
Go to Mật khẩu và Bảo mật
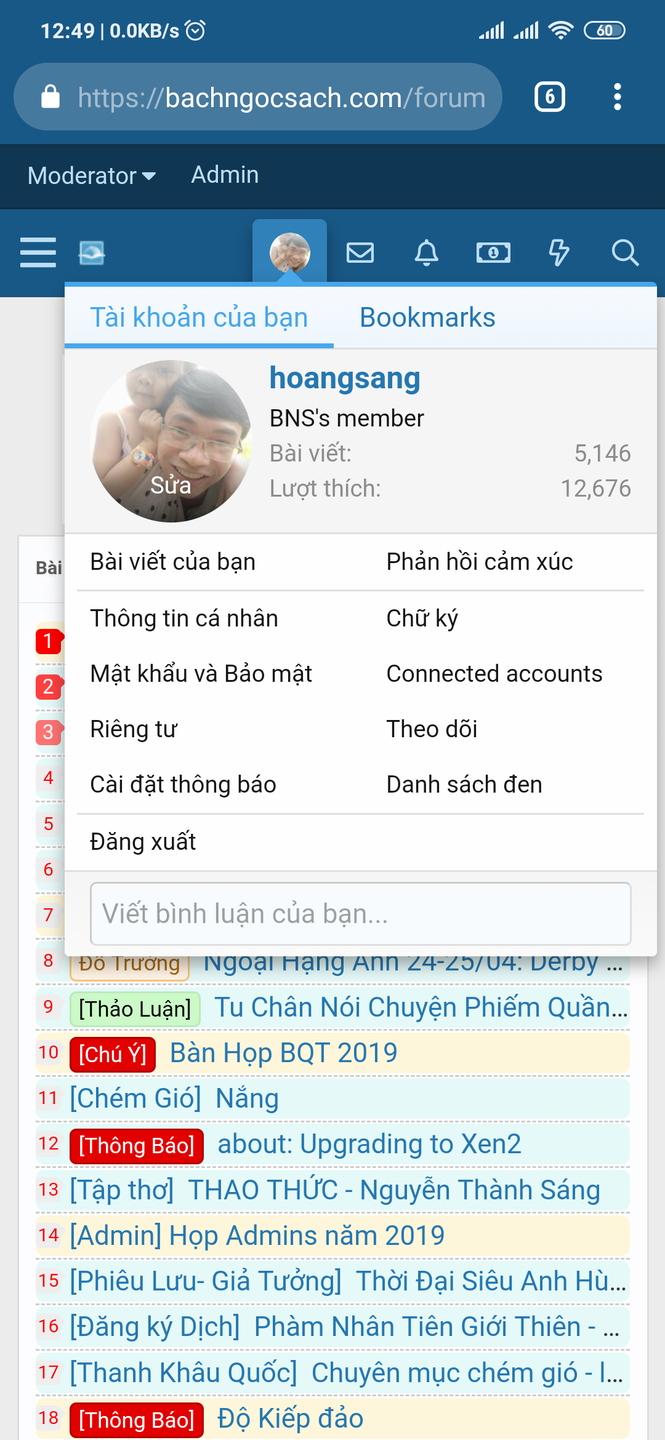click(x=201, y=674)
